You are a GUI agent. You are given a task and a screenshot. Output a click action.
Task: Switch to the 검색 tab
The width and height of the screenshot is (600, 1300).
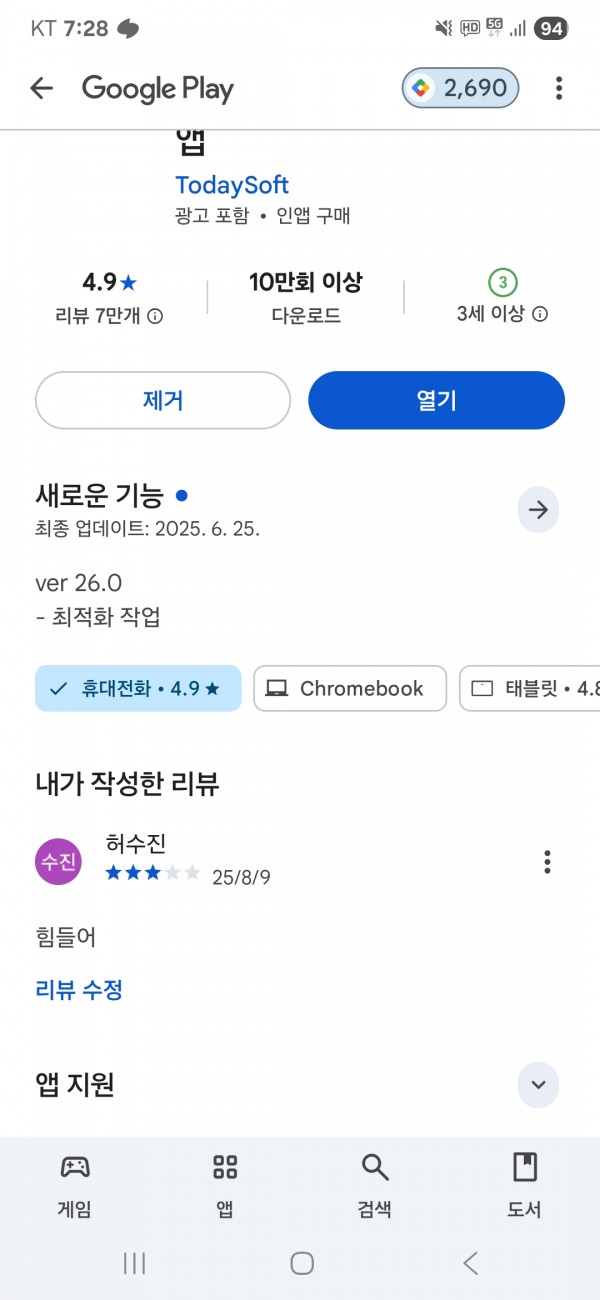pyautogui.click(x=374, y=1185)
